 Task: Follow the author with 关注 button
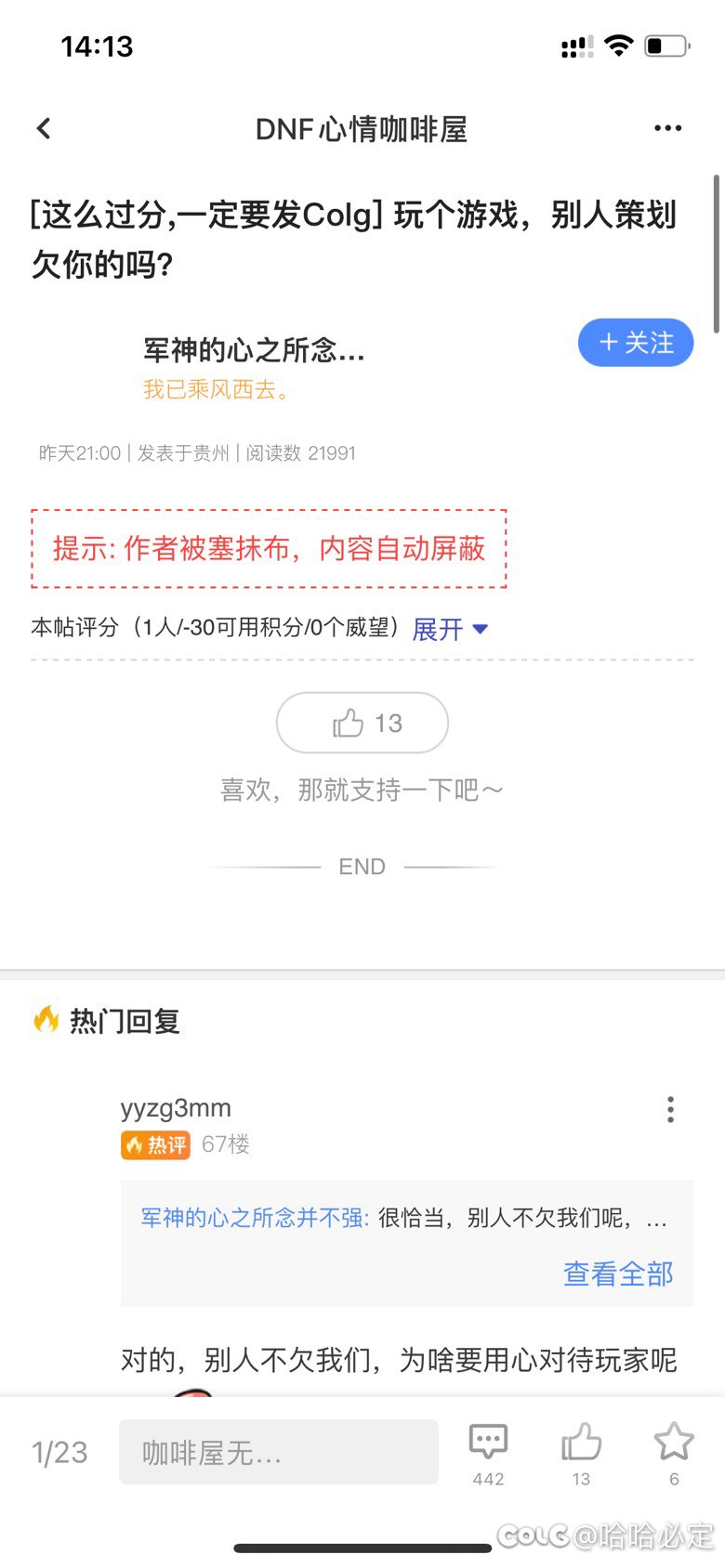tap(636, 343)
